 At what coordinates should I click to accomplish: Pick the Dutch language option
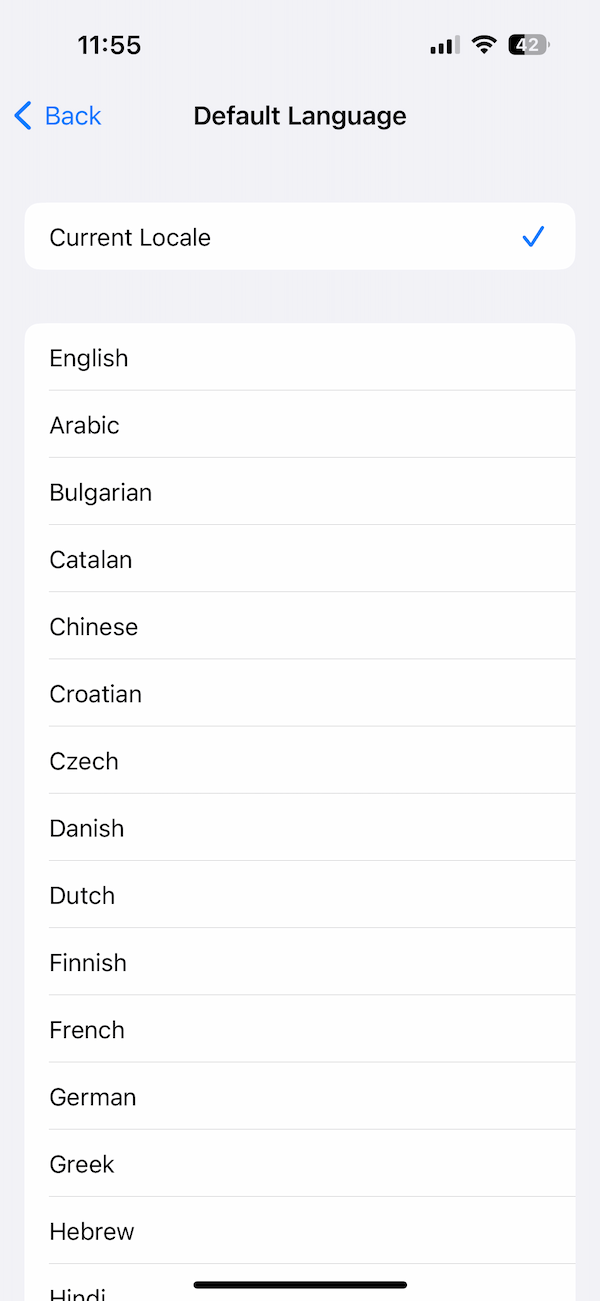[x=300, y=895]
